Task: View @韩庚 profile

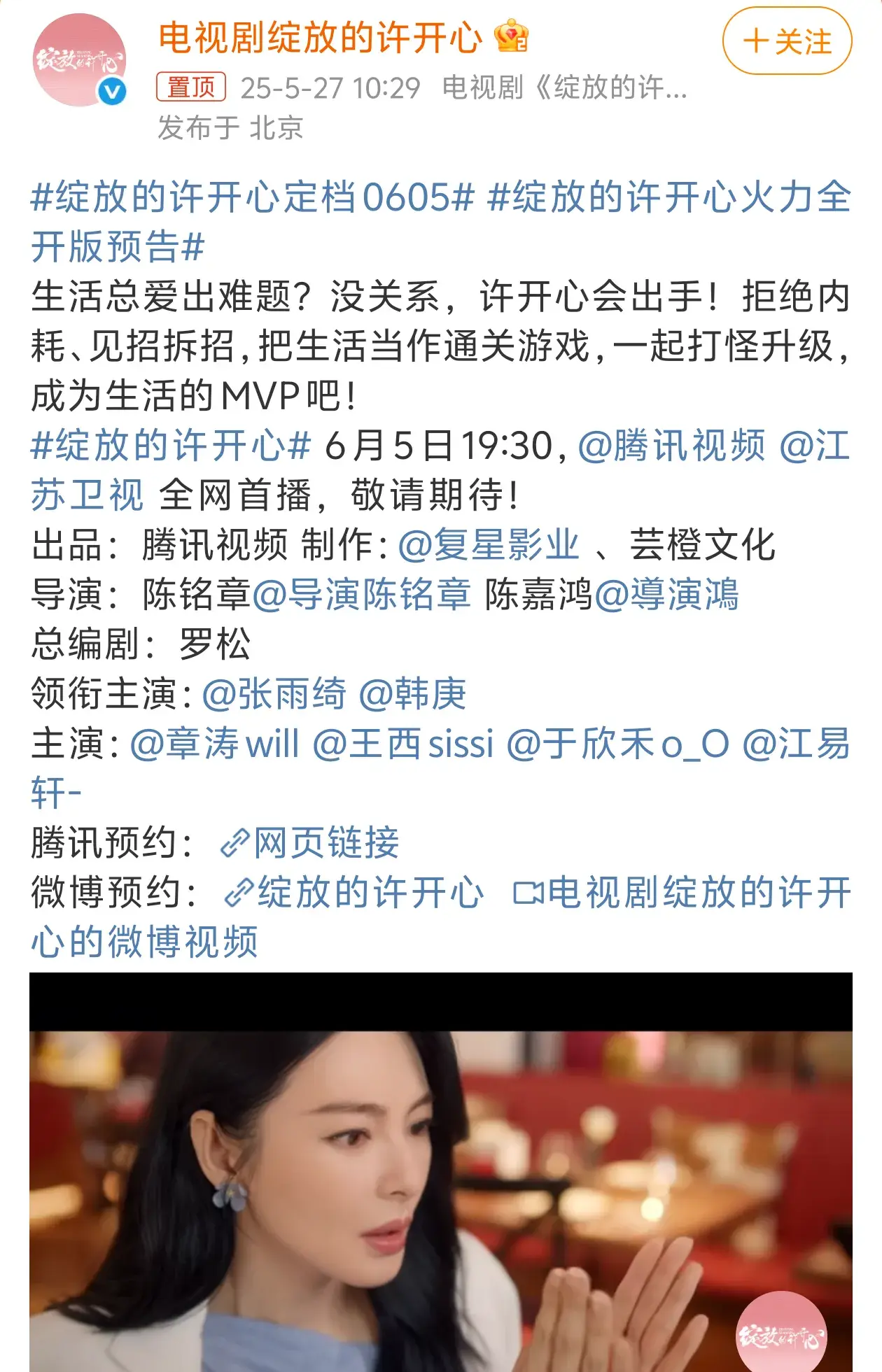Action: [x=412, y=694]
